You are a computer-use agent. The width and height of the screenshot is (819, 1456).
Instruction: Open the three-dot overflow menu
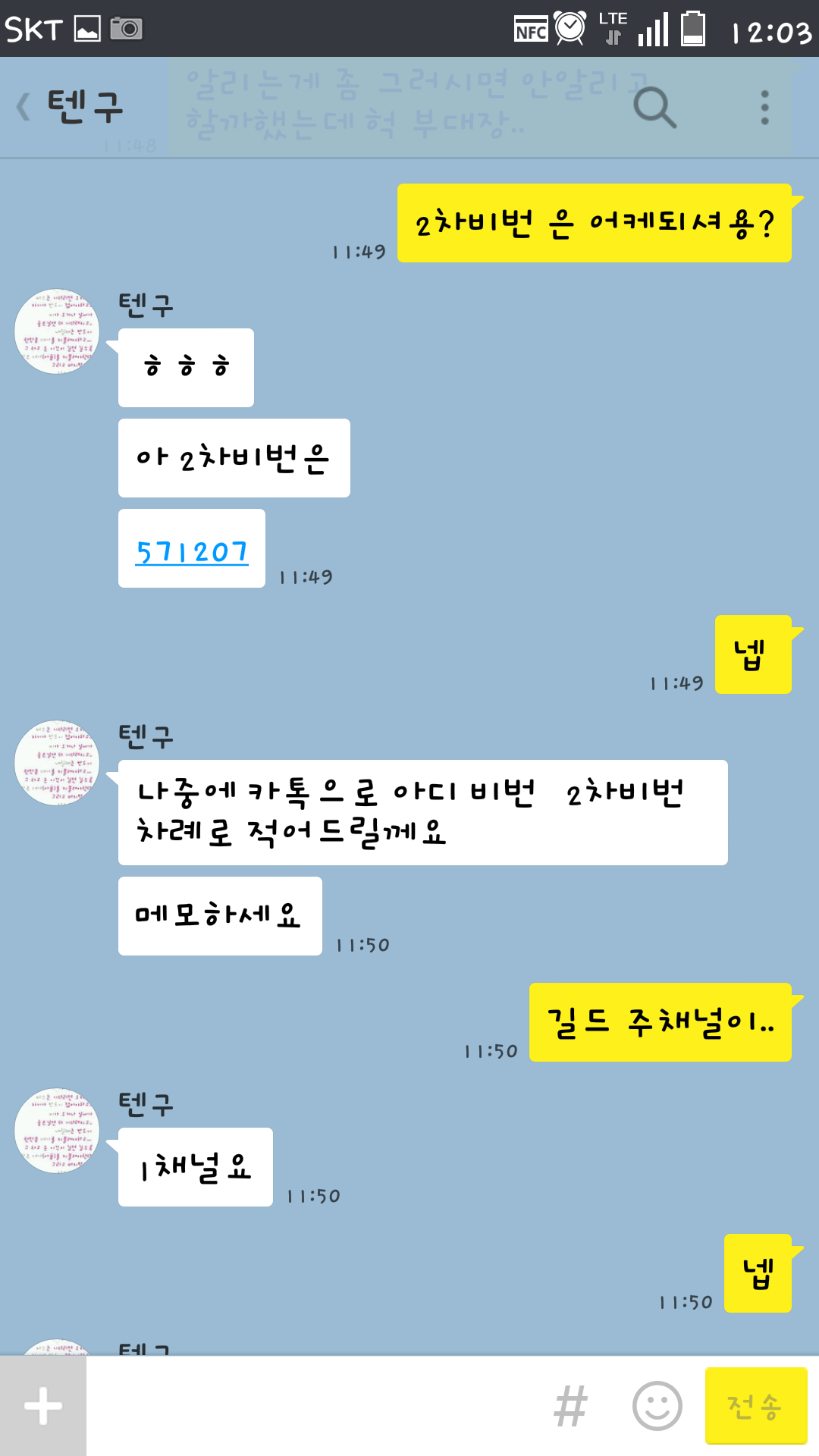click(764, 107)
